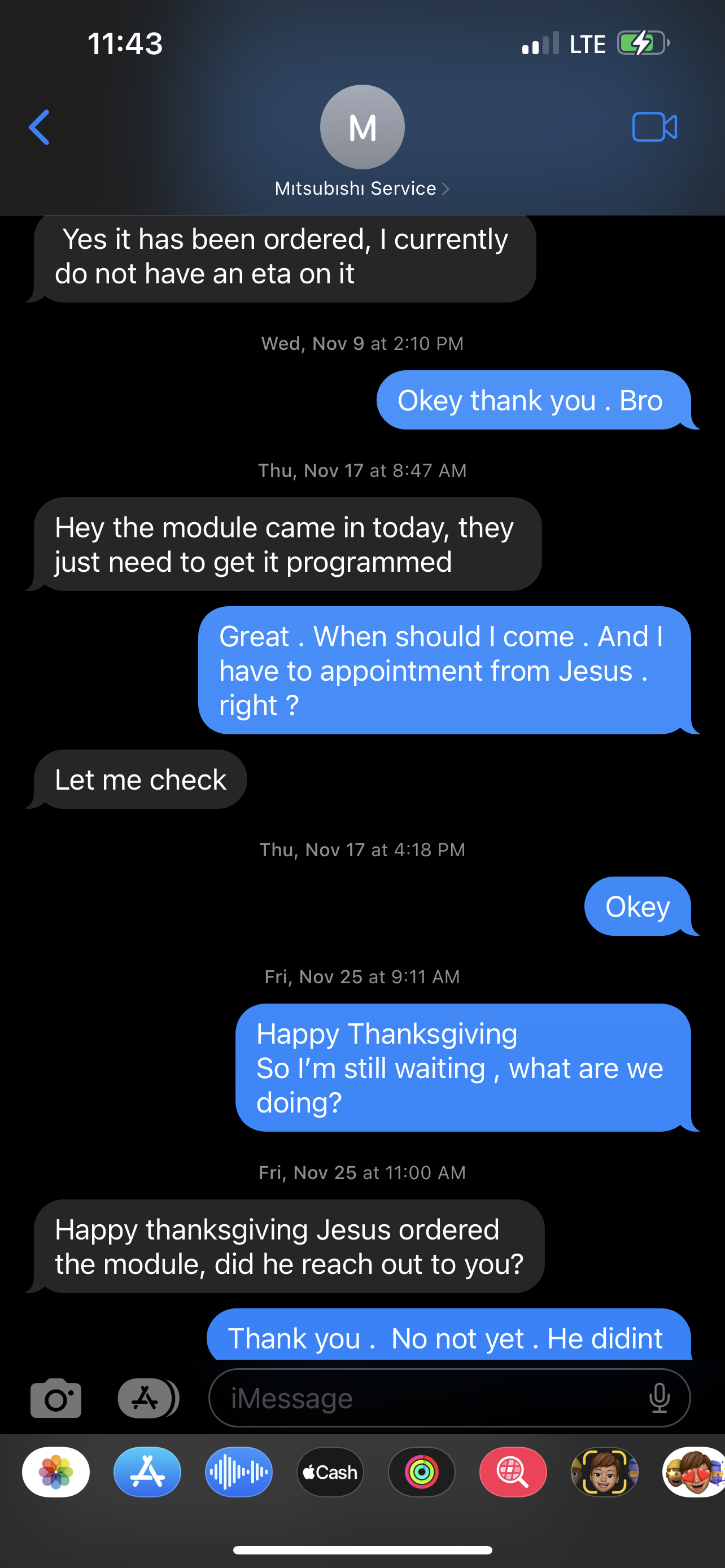Image resolution: width=725 pixels, height=1568 pixels.
Task: Open Photos from the app drawer
Action: point(56,1473)
